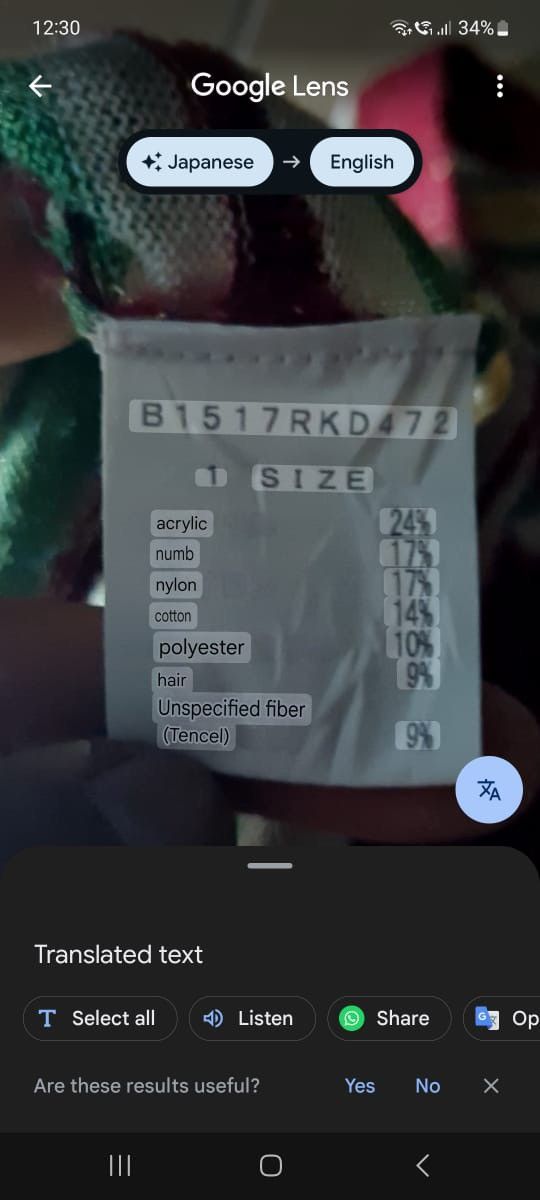The image size is (540, 1200).
Task: Listen to the translated text
Action: (x=252, y=1018)
